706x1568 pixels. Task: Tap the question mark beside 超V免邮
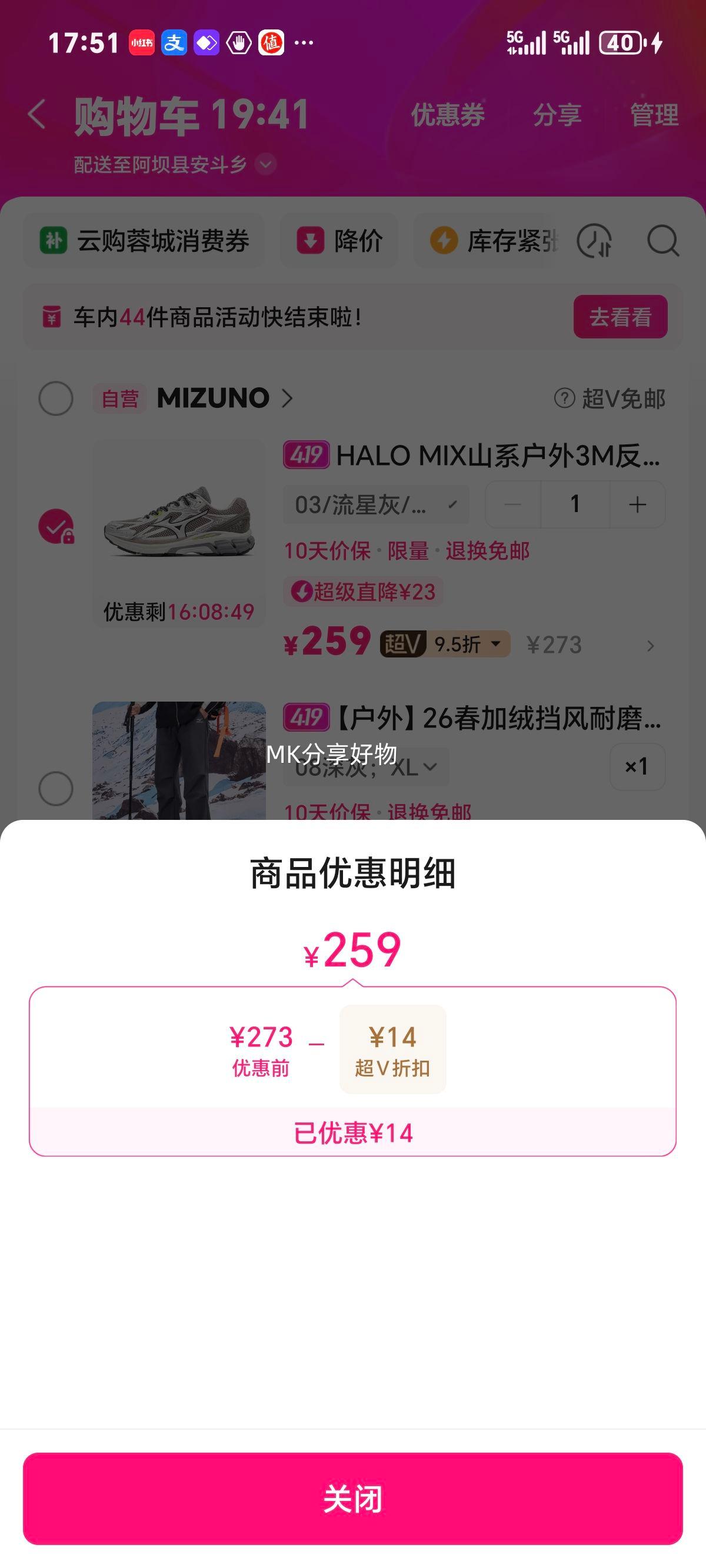[x=565, y=398]
